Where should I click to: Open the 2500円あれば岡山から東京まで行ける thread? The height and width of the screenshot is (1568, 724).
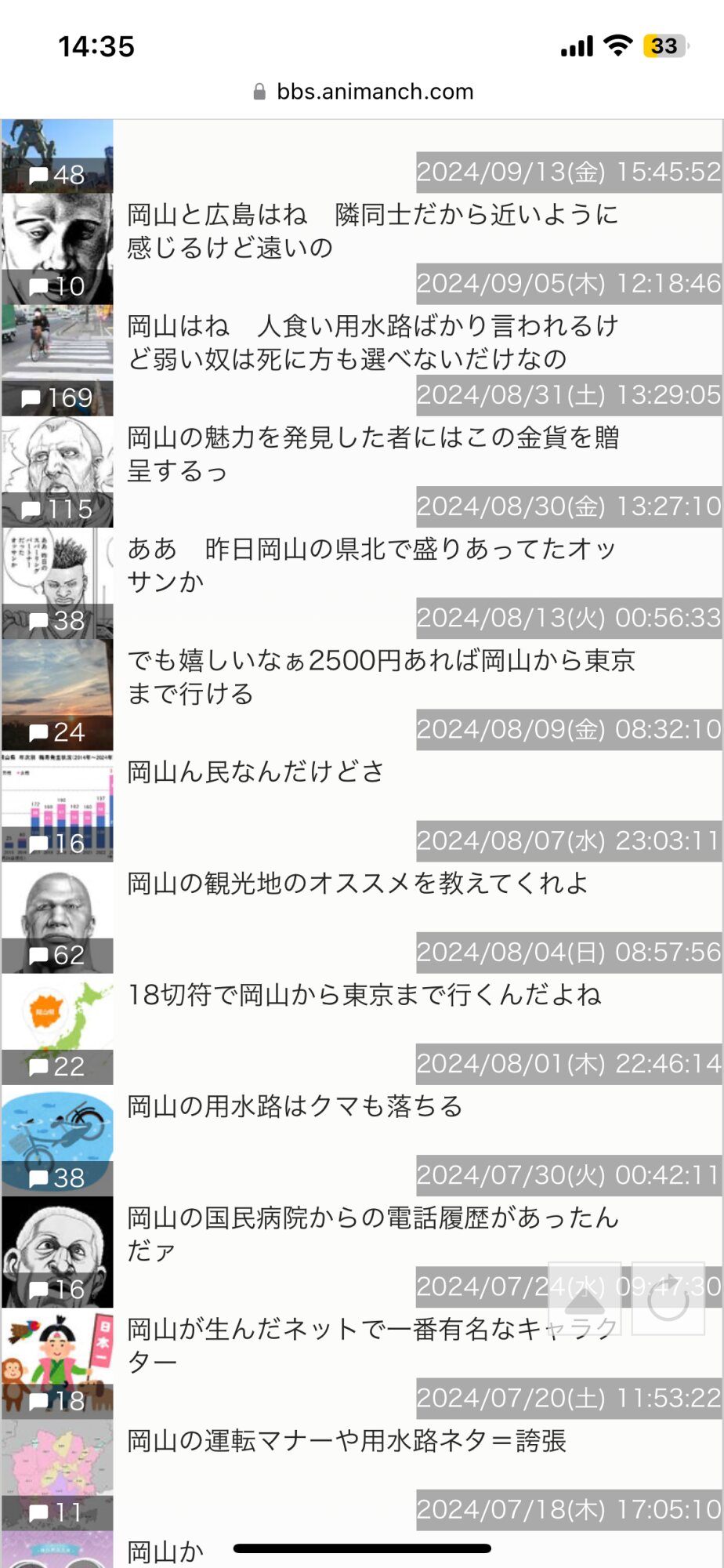pos(381,676)
